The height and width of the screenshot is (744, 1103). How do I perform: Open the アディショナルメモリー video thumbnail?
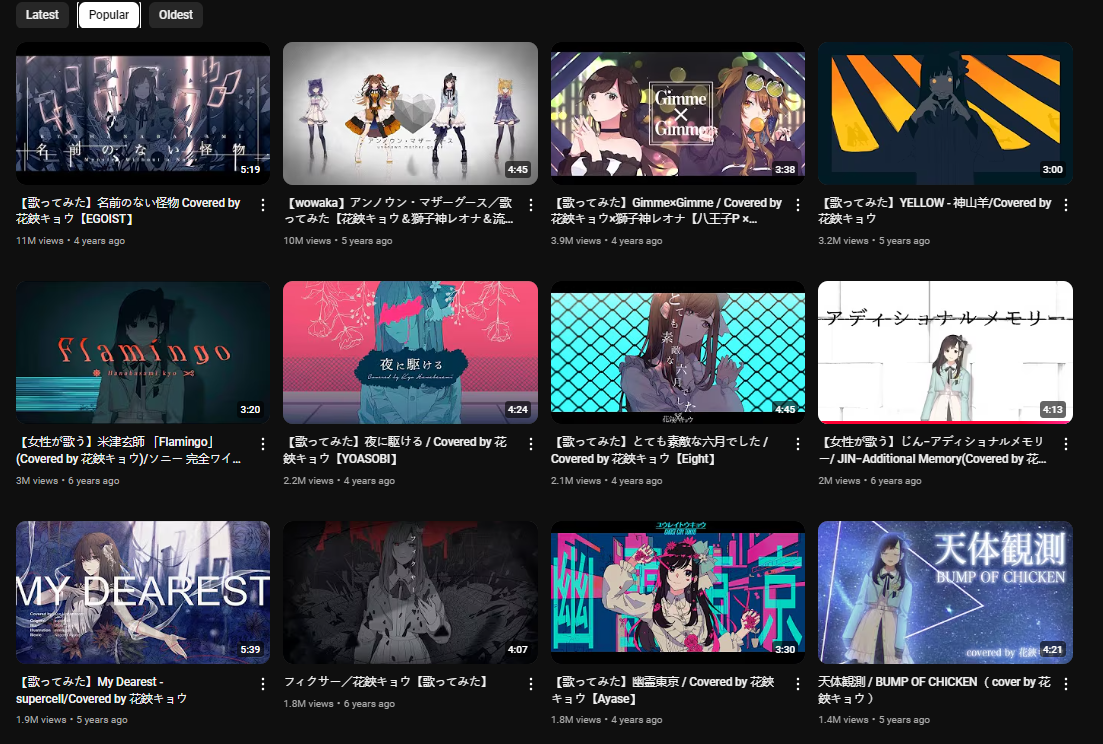pos(945,352)
